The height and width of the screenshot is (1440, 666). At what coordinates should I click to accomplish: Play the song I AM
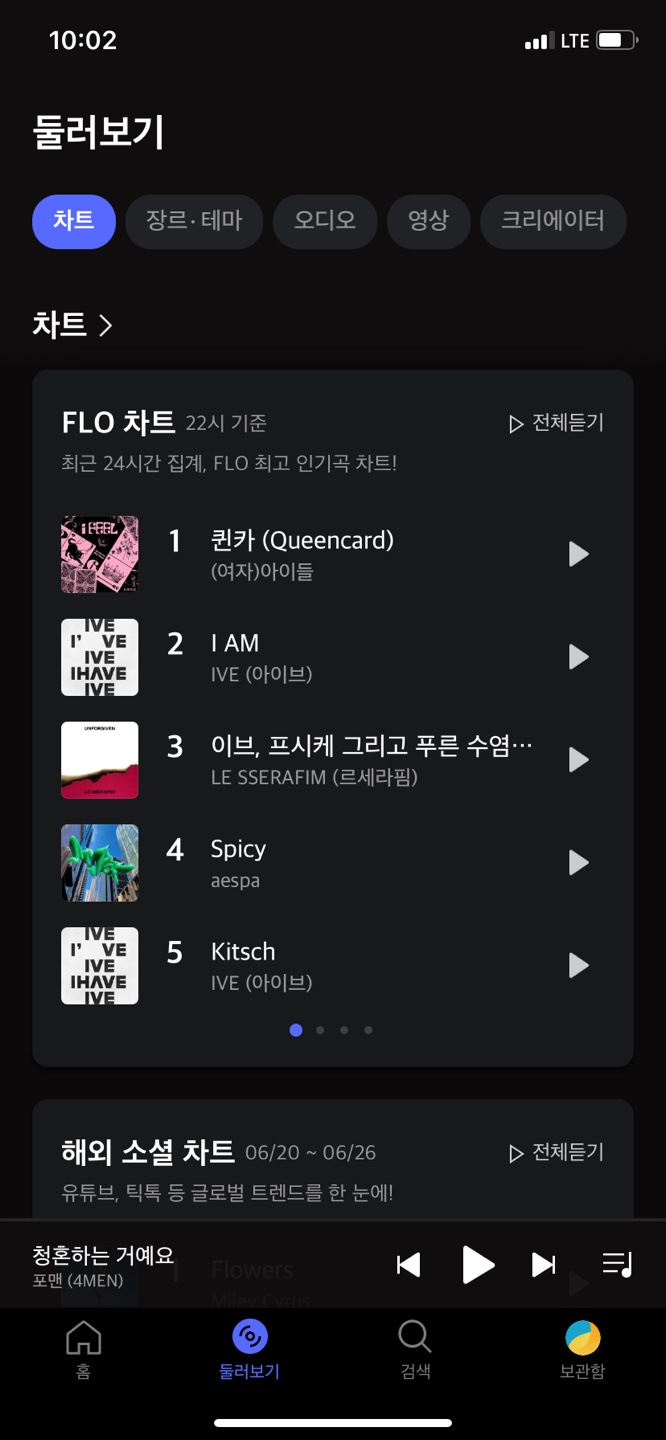coord(578,657)
